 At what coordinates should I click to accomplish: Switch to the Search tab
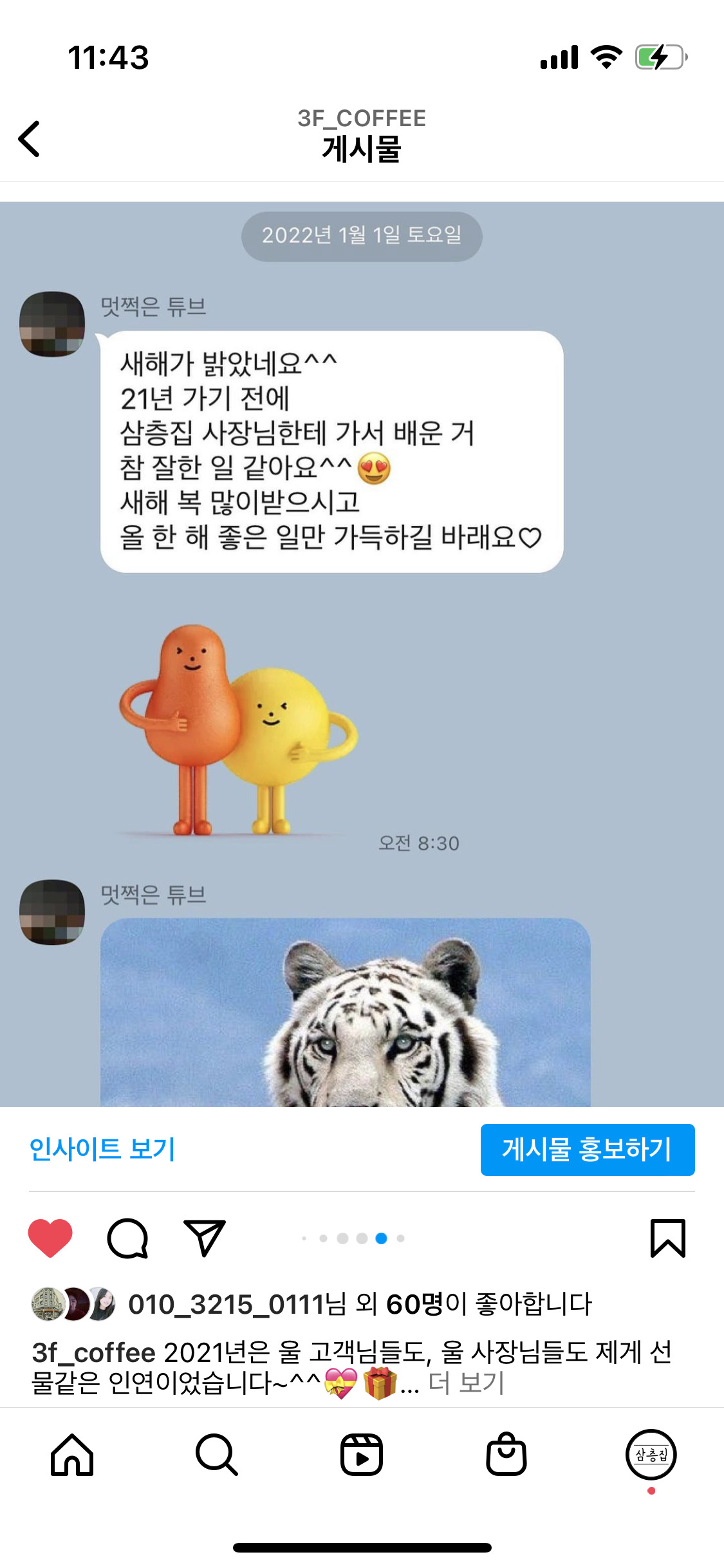coord(217,1455)
